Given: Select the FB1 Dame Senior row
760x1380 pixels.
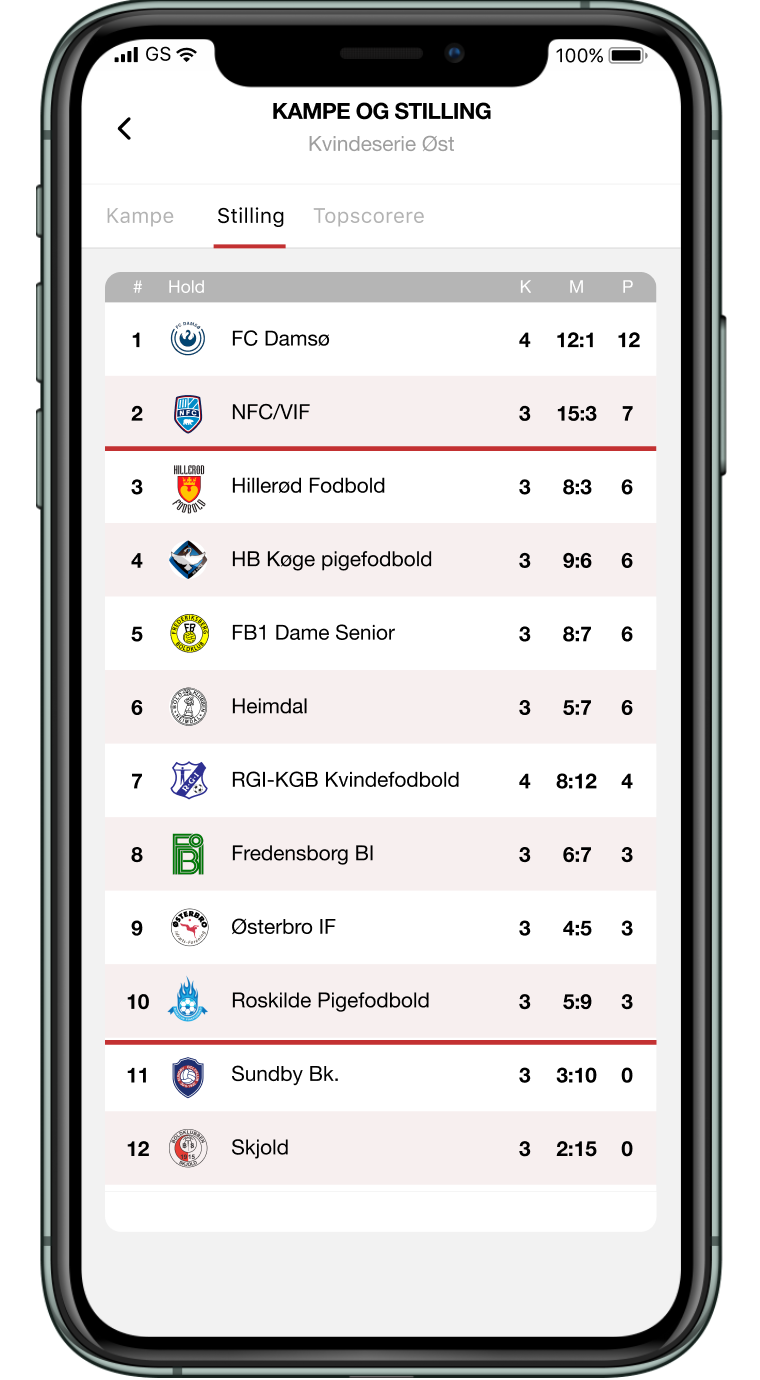Looking at the screenshot, I should pos(380,634).
